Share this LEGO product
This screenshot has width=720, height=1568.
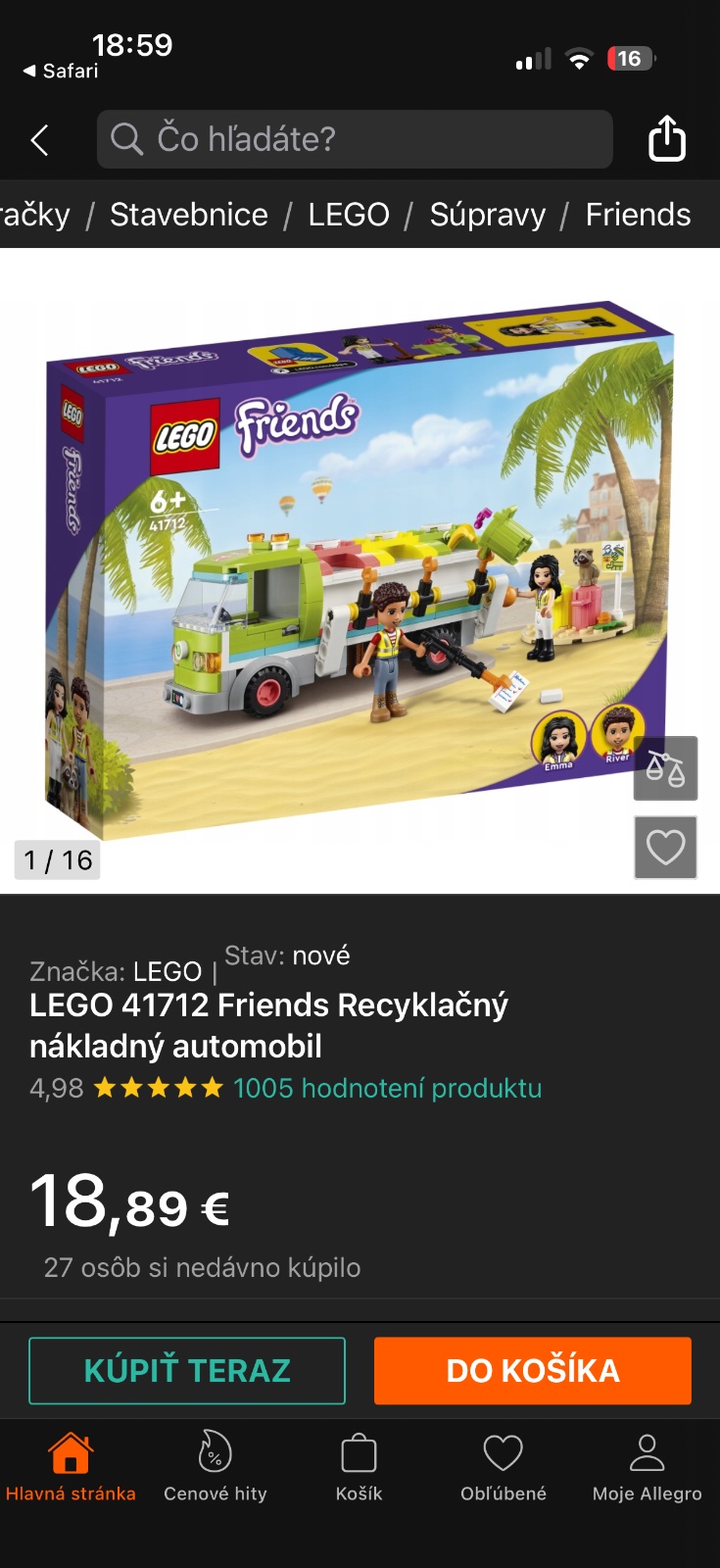tap(666, 138)
